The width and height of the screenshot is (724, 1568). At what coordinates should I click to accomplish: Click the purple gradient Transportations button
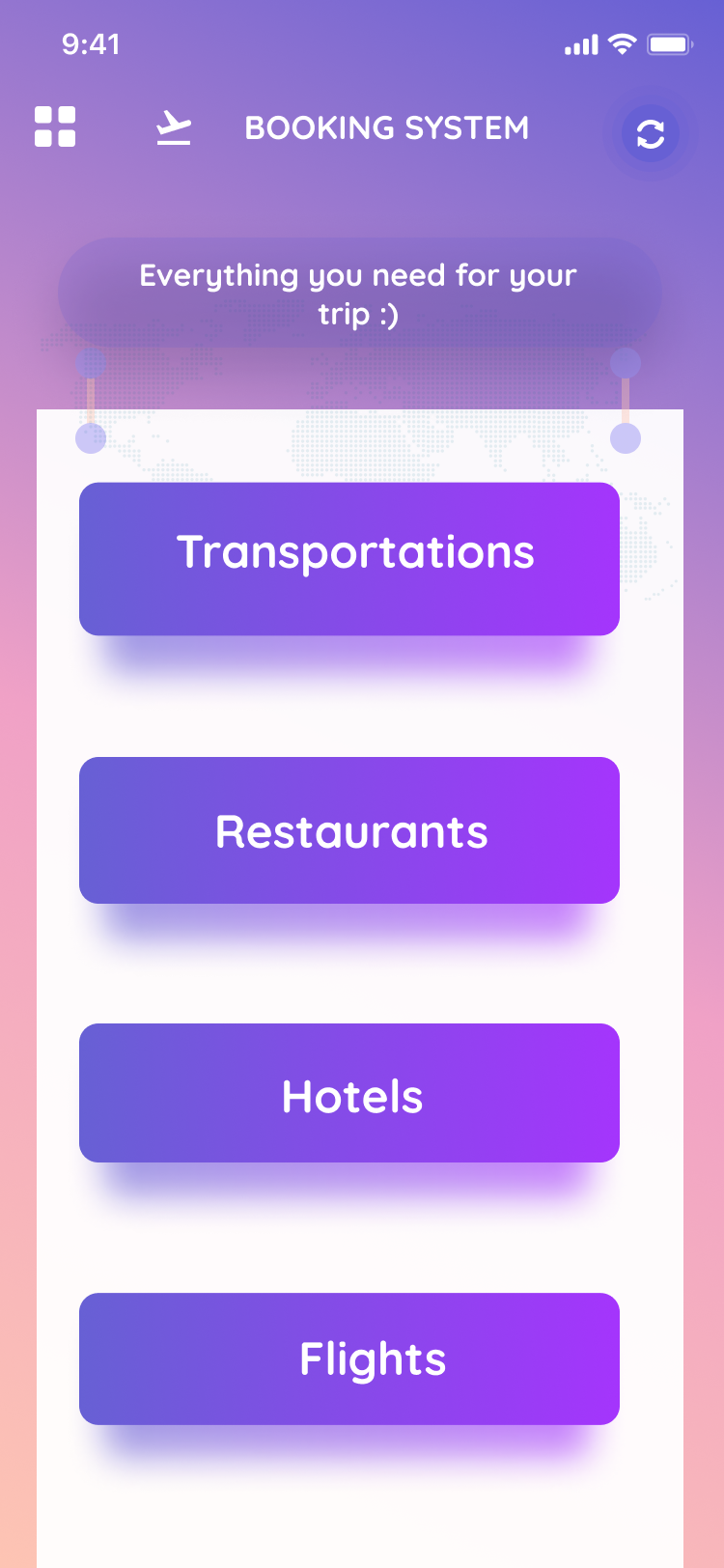coord(350,558)
